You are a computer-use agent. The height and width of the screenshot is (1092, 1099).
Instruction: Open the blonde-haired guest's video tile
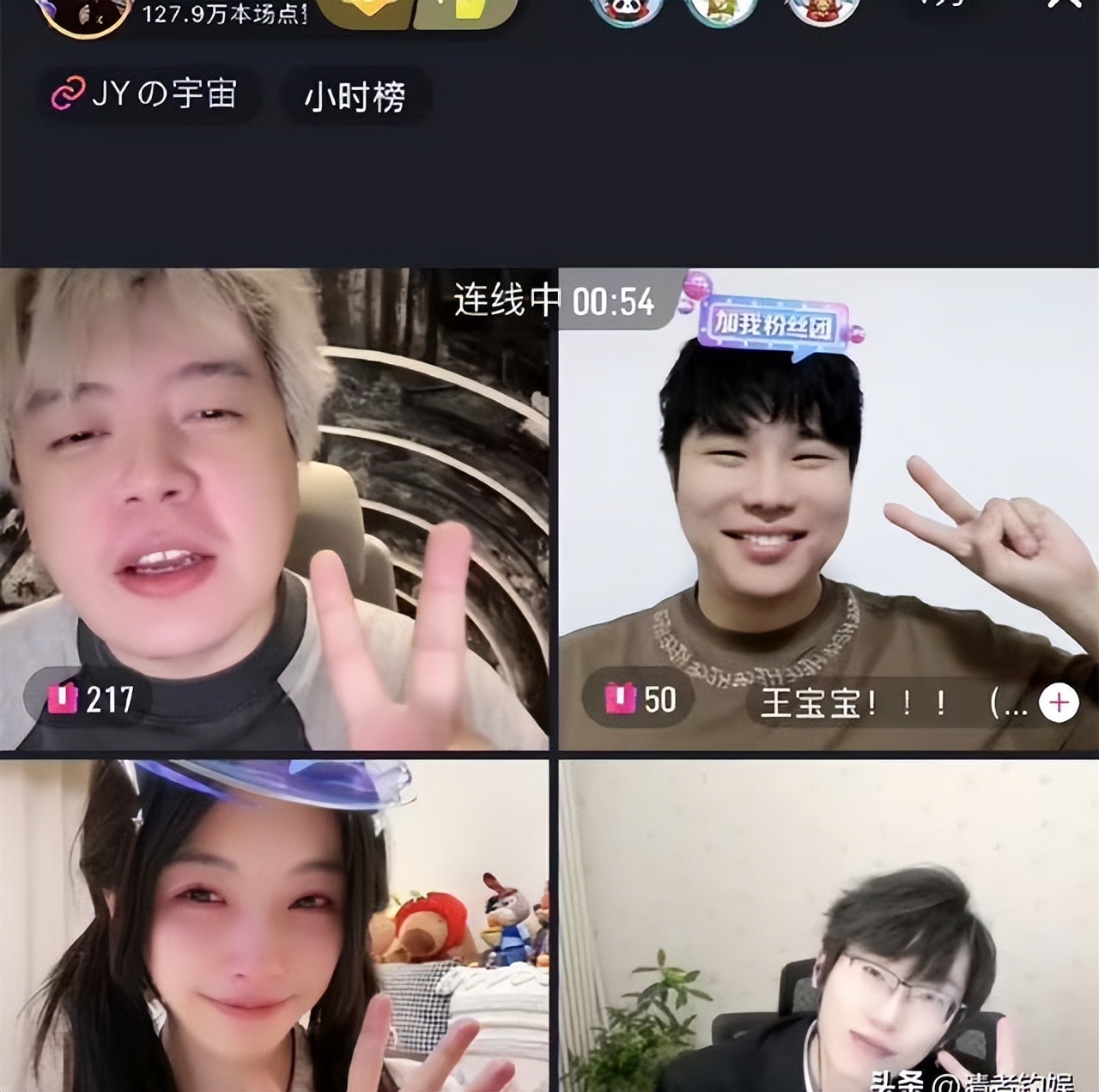click(273, 508)
